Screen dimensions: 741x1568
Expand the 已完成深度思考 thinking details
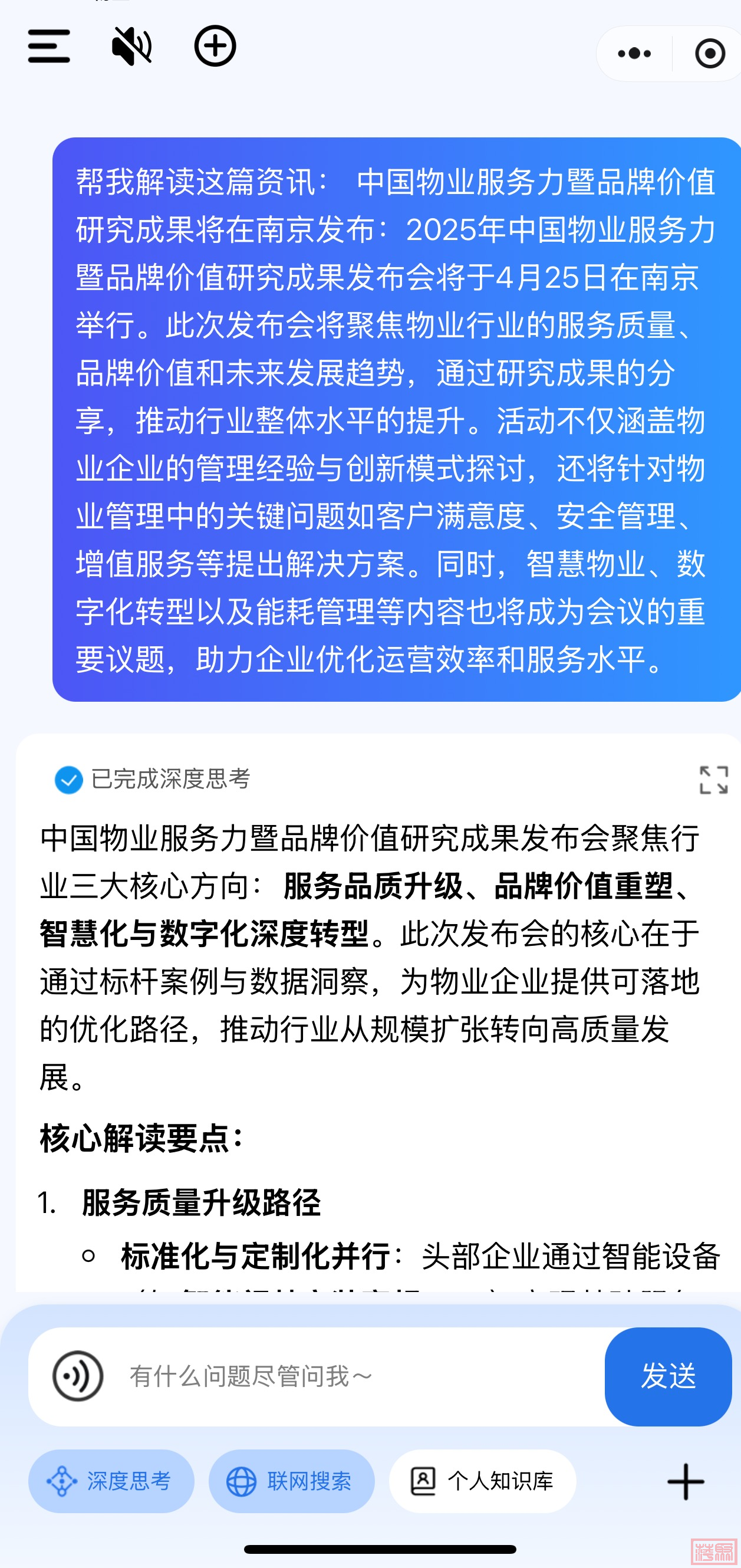pyautogui.click(x=152, y=779)
